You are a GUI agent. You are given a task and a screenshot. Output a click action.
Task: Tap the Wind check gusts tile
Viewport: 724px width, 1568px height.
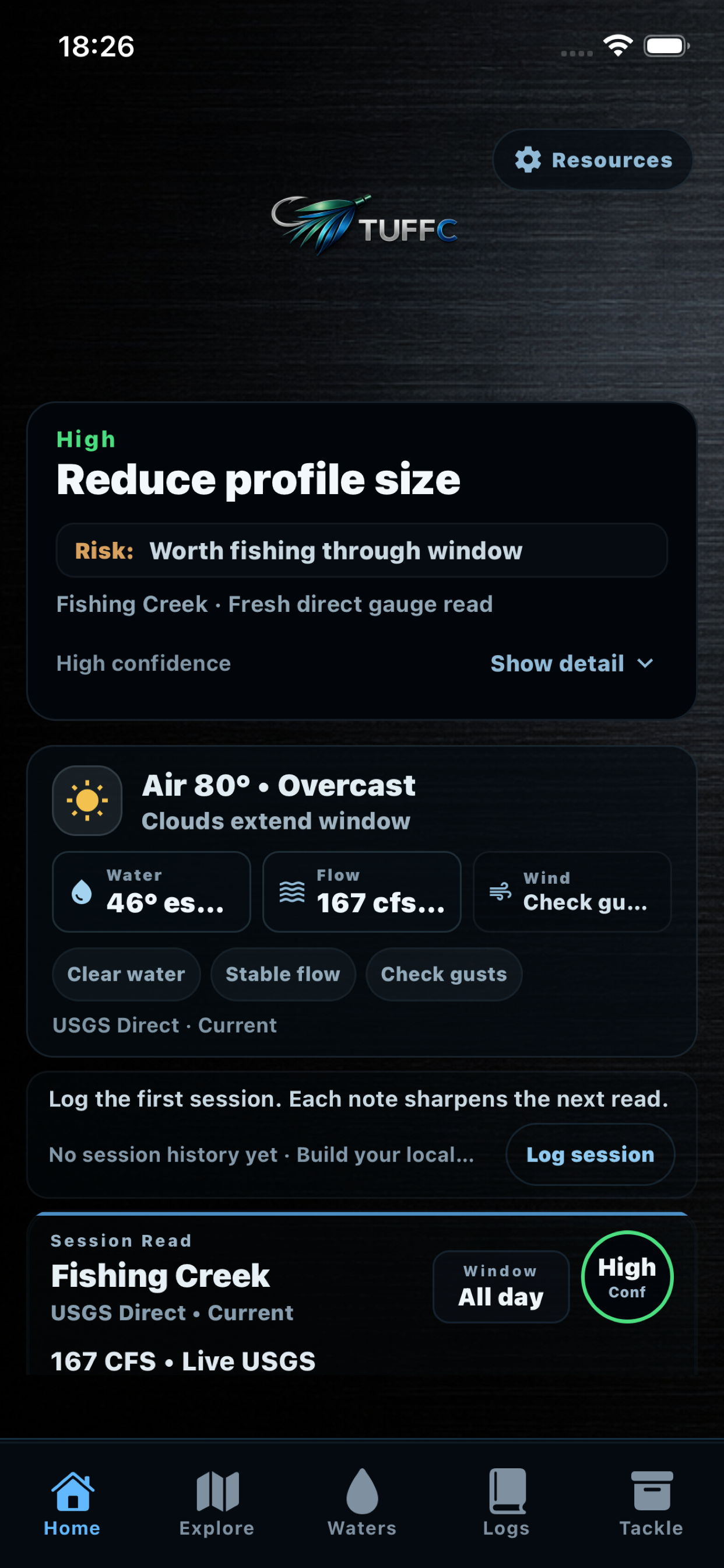click(572, 891)
